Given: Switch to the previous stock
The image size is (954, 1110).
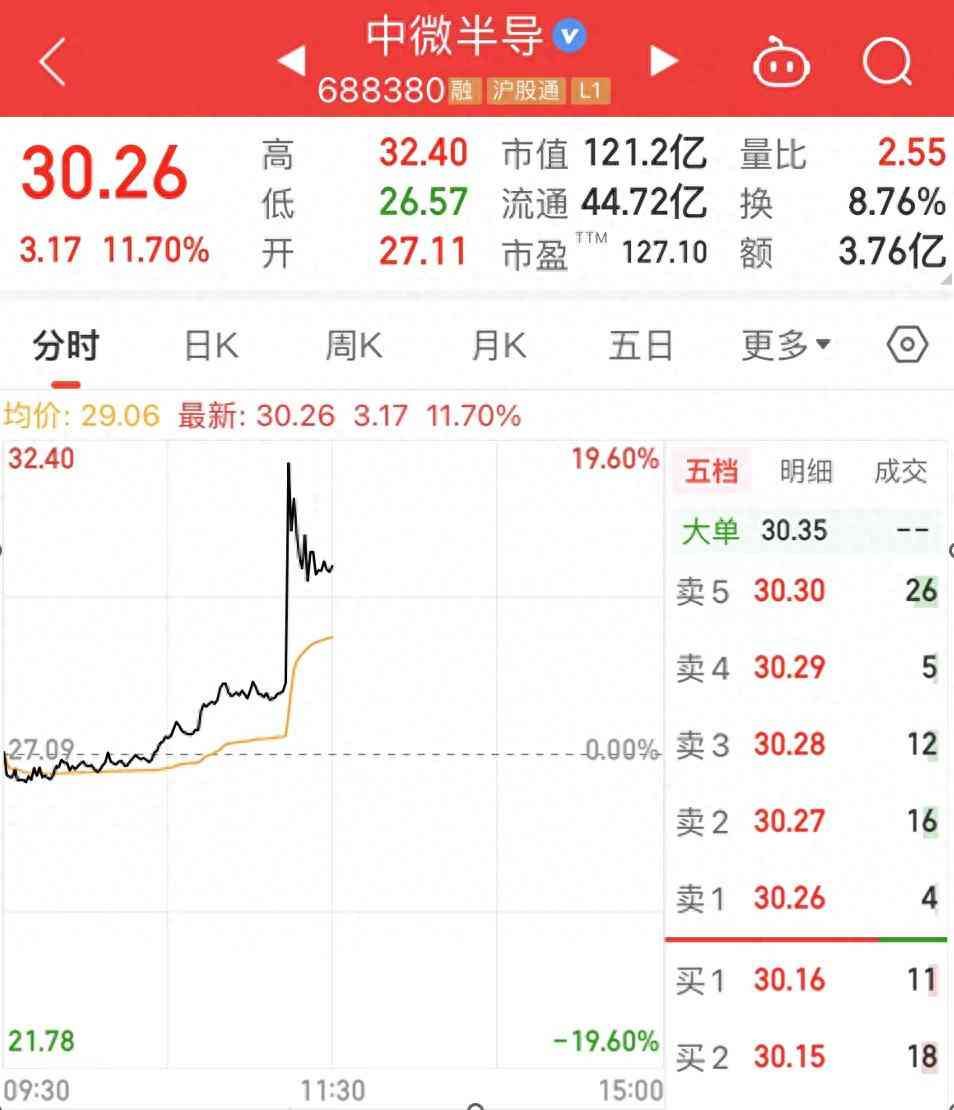Looking at the screenshot, I should click(291, 61).
